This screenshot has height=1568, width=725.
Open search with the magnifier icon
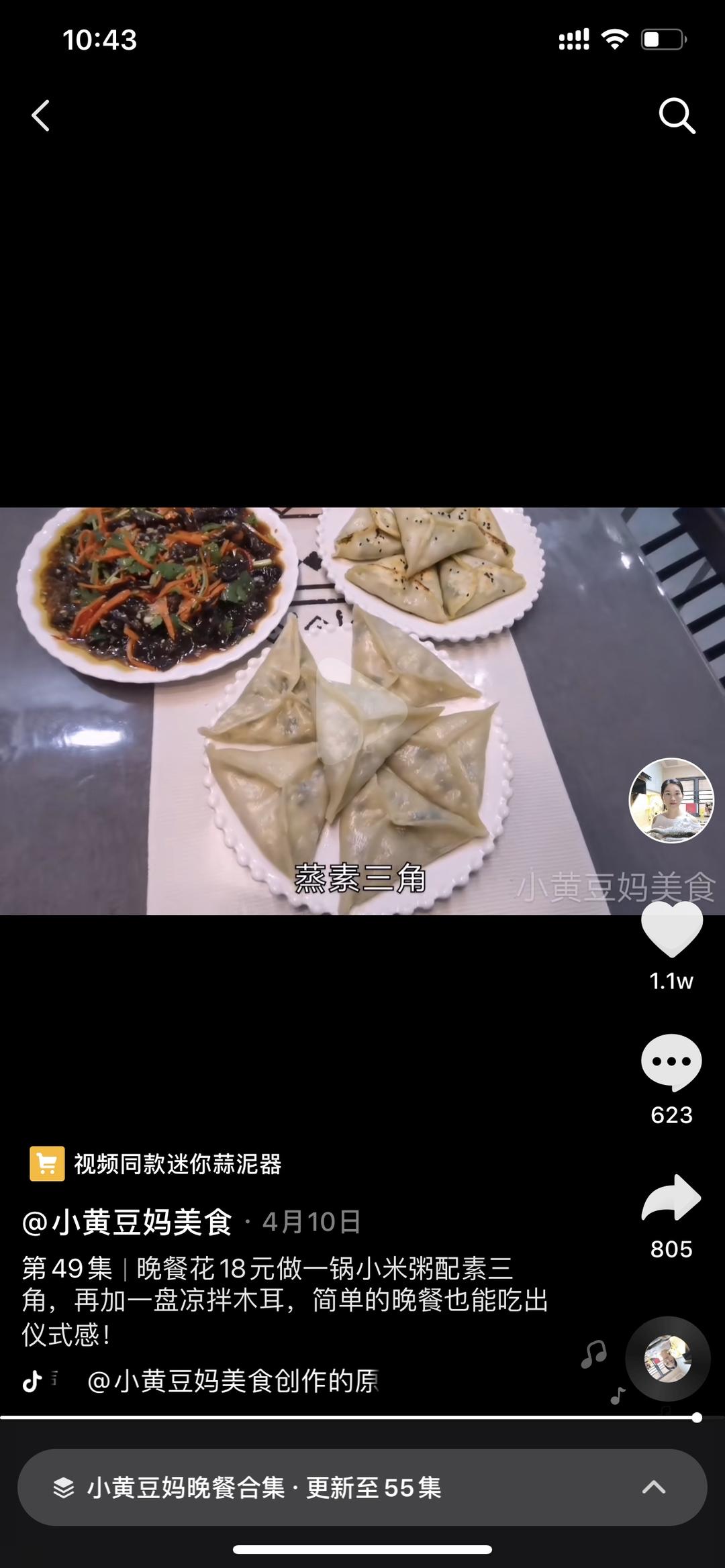pyautogui.click(x=676, y=116)
